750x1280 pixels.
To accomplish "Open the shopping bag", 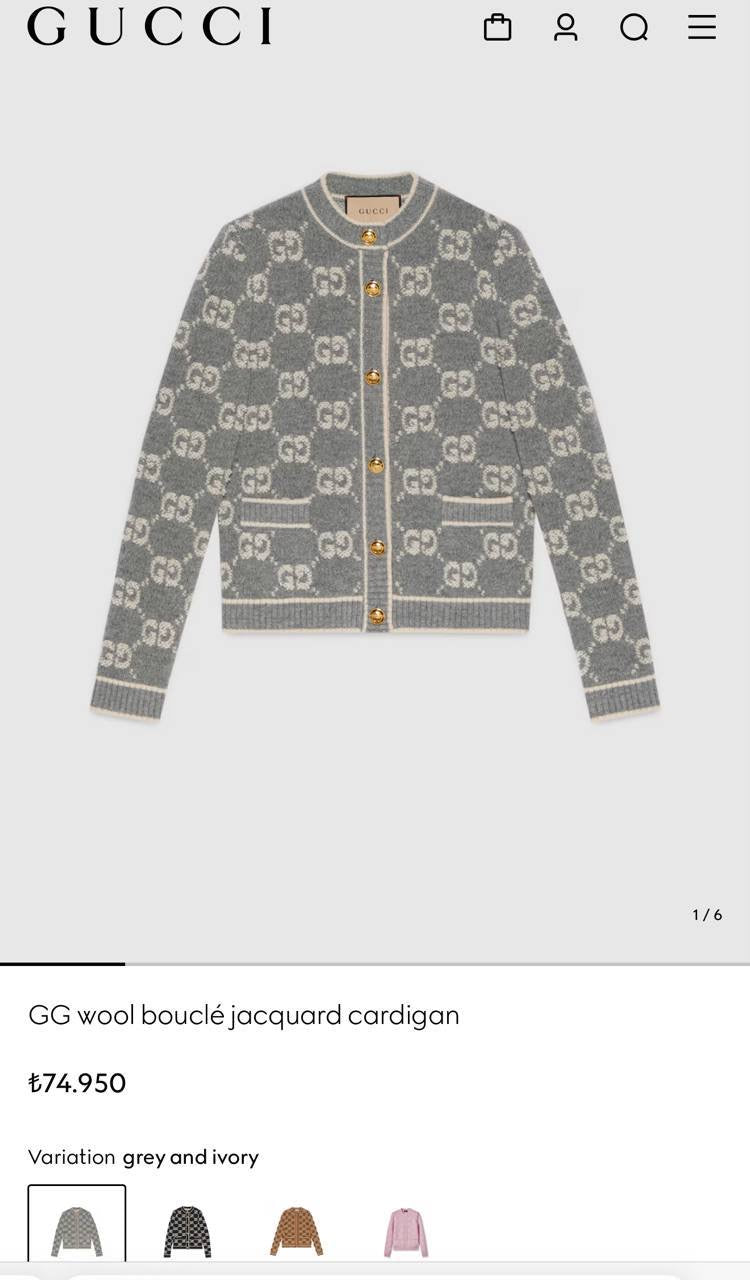I will [497, 27].
